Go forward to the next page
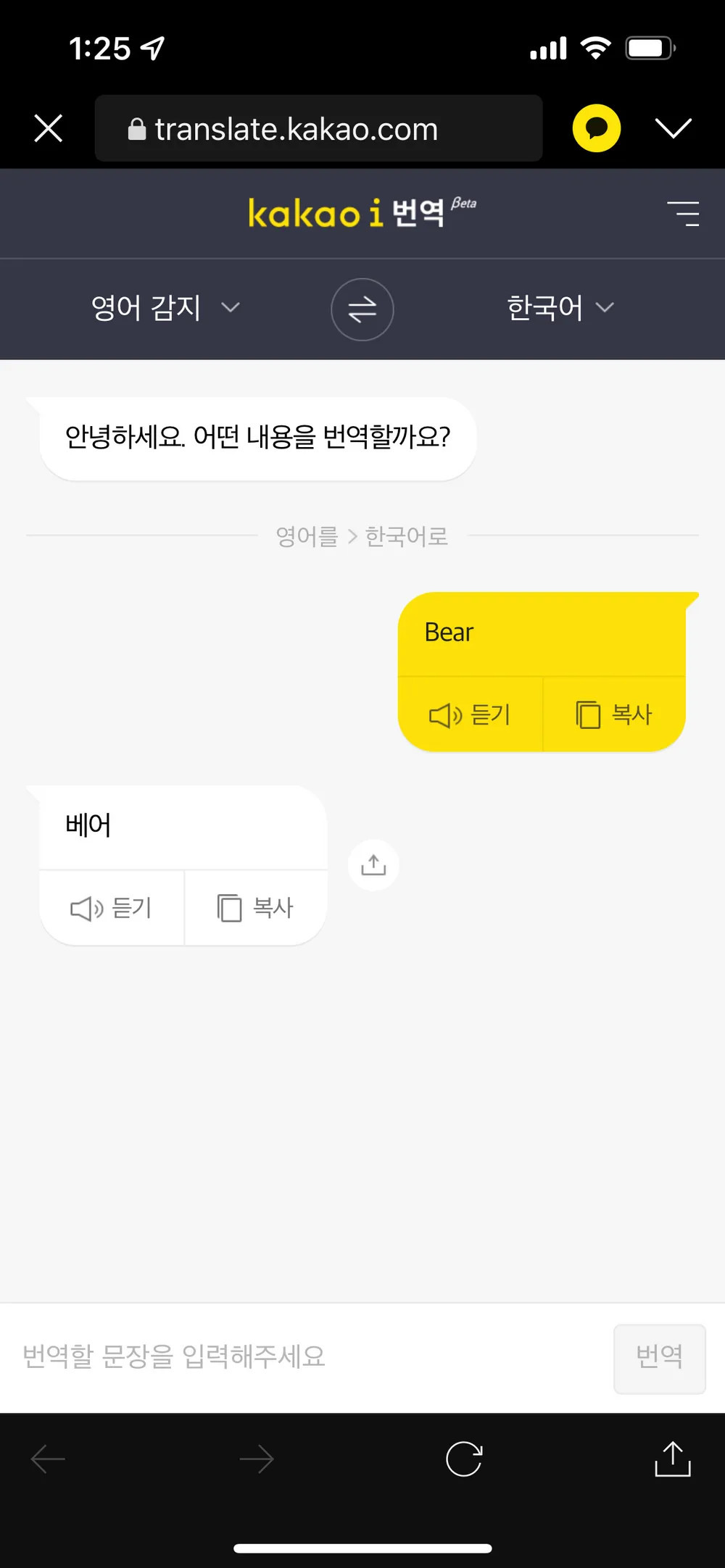 pyautogui.click(x=257, y=1459)
